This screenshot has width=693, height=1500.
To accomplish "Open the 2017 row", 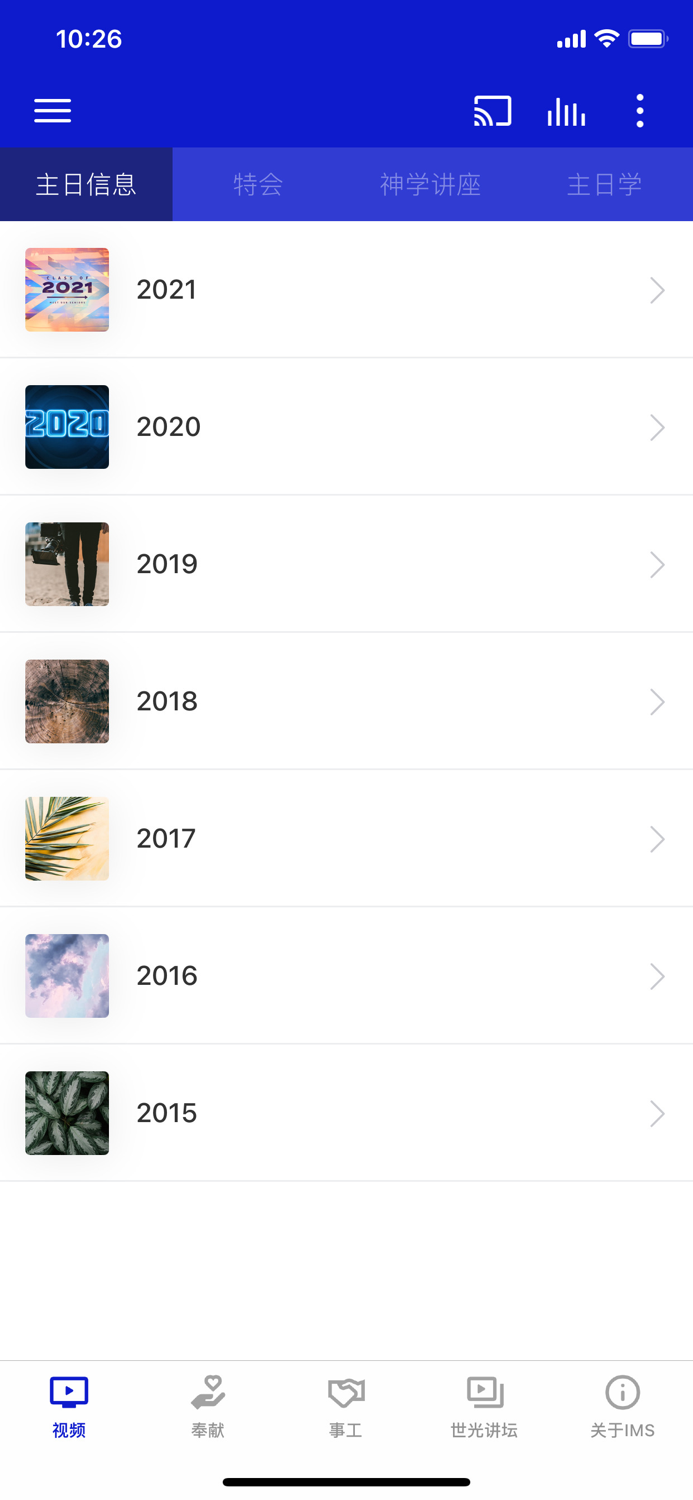I will [x=346, y=838].
